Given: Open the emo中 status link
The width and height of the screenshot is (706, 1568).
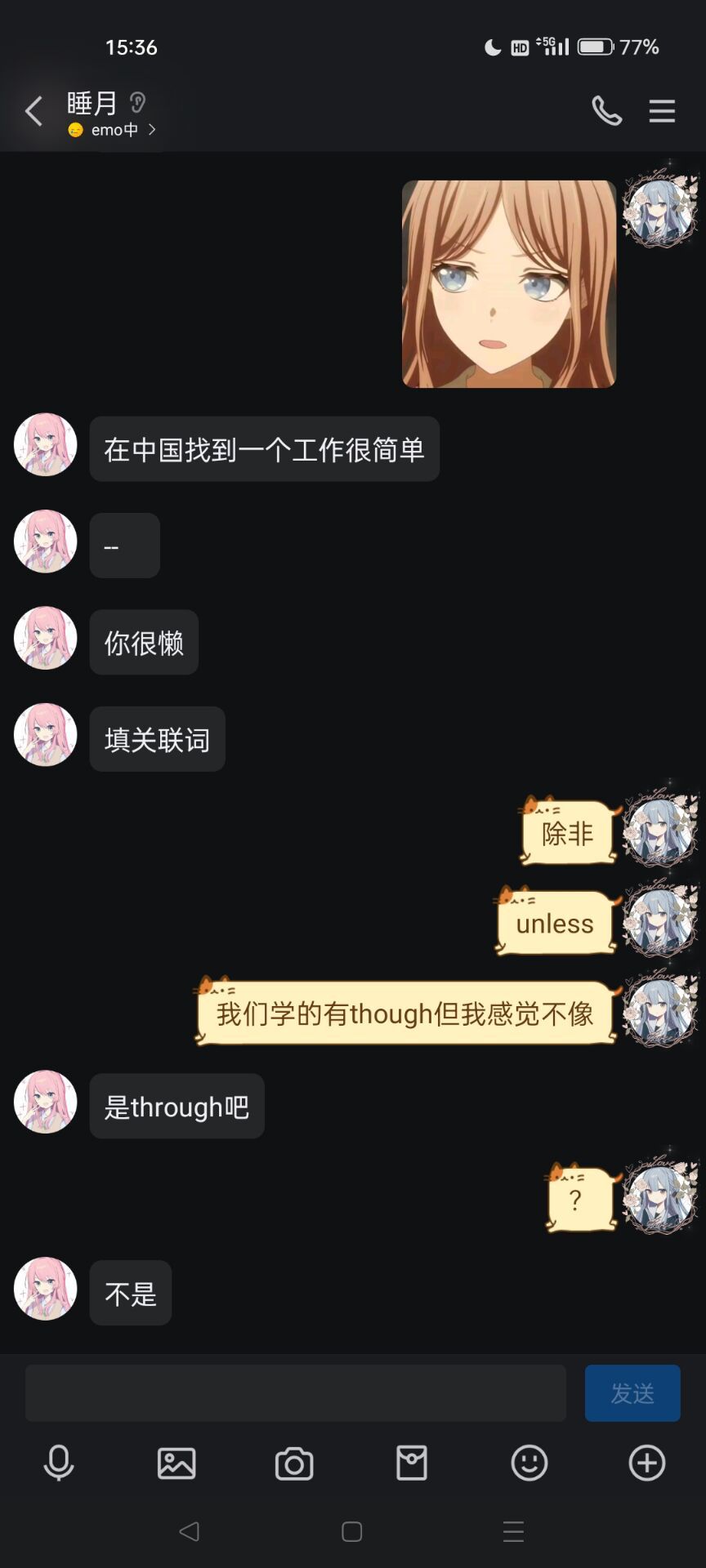Looking at the screenshot, I should [113, 130].
